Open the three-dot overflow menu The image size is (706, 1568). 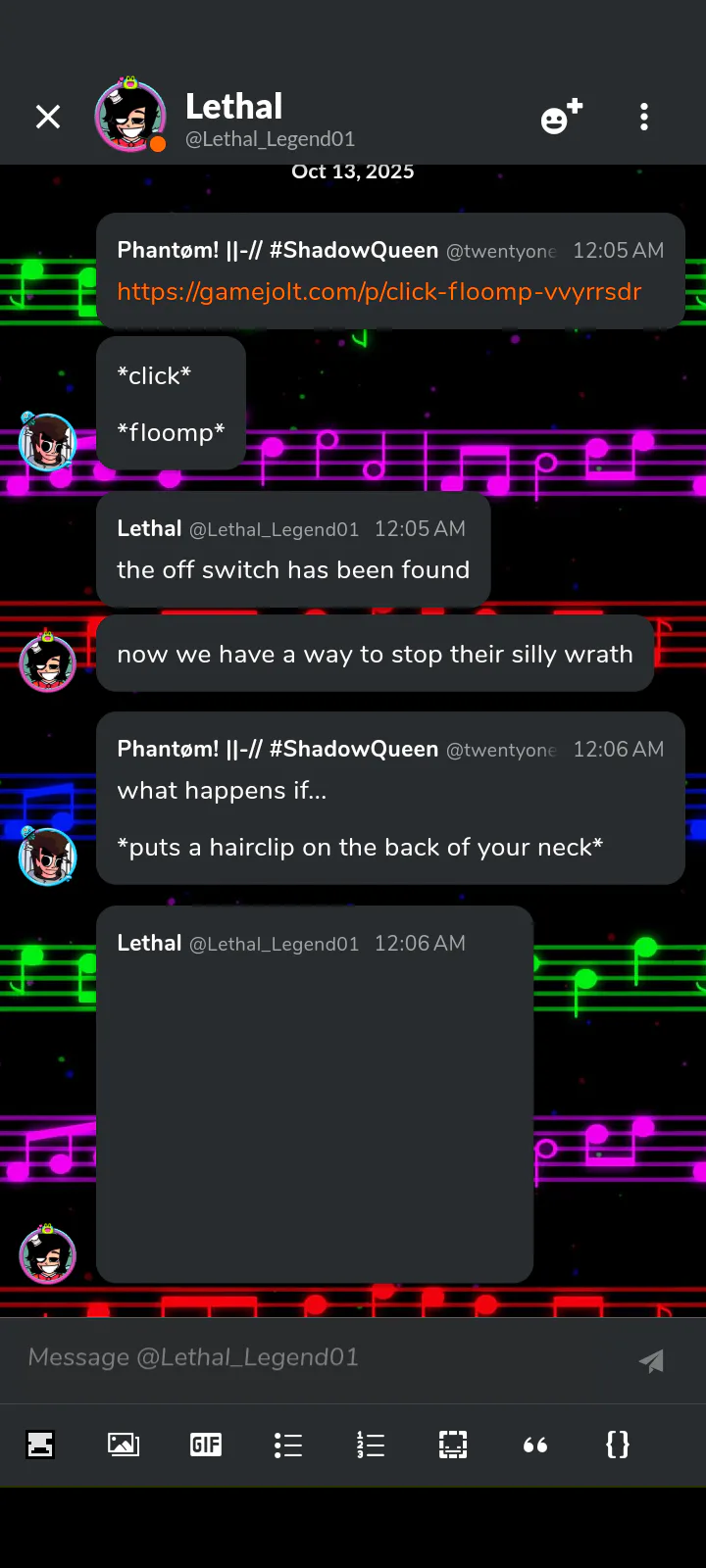click(x=644, y=117)
